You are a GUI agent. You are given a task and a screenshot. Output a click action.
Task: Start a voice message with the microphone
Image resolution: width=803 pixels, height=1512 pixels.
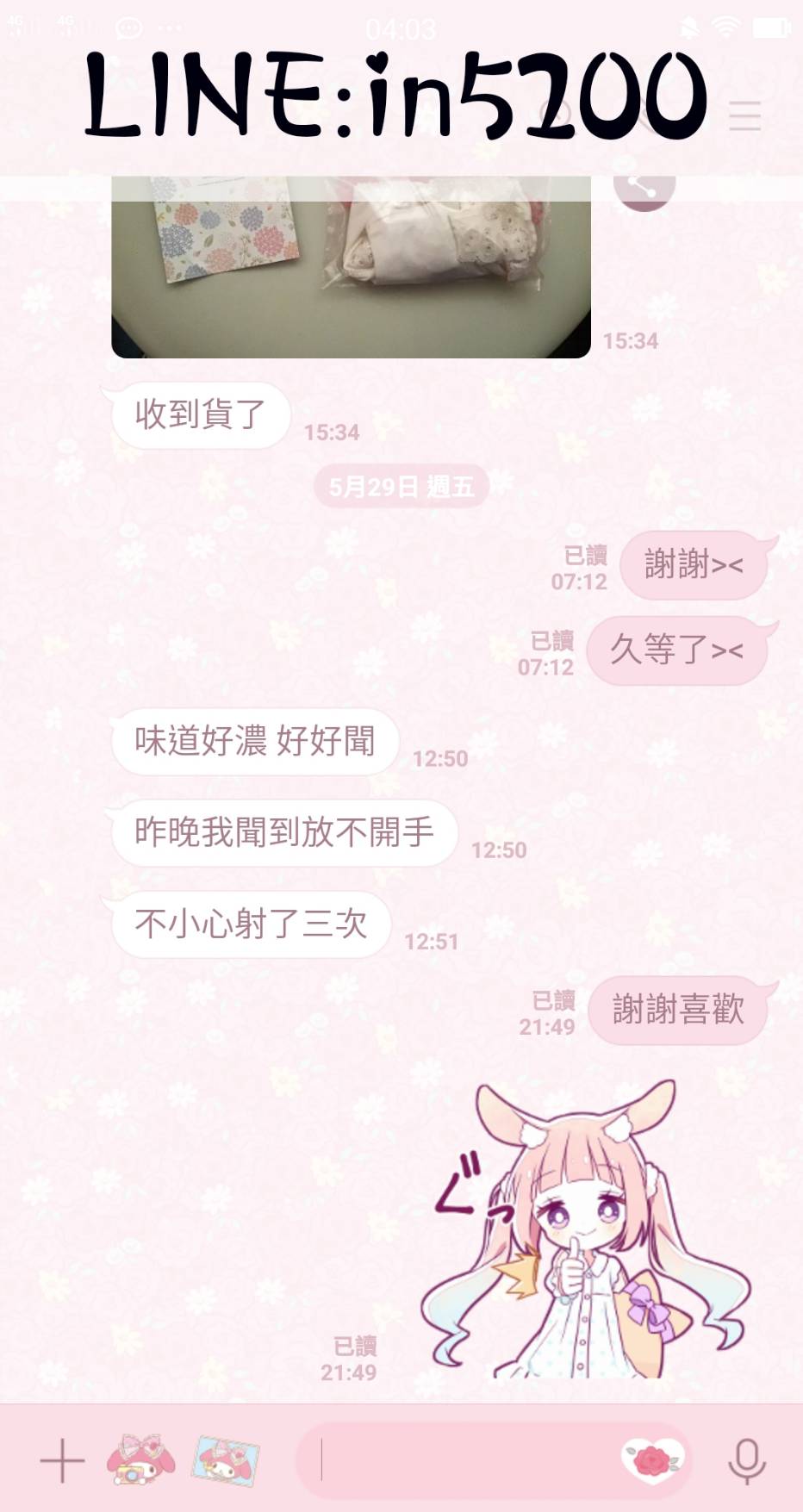pos(746,1461)
